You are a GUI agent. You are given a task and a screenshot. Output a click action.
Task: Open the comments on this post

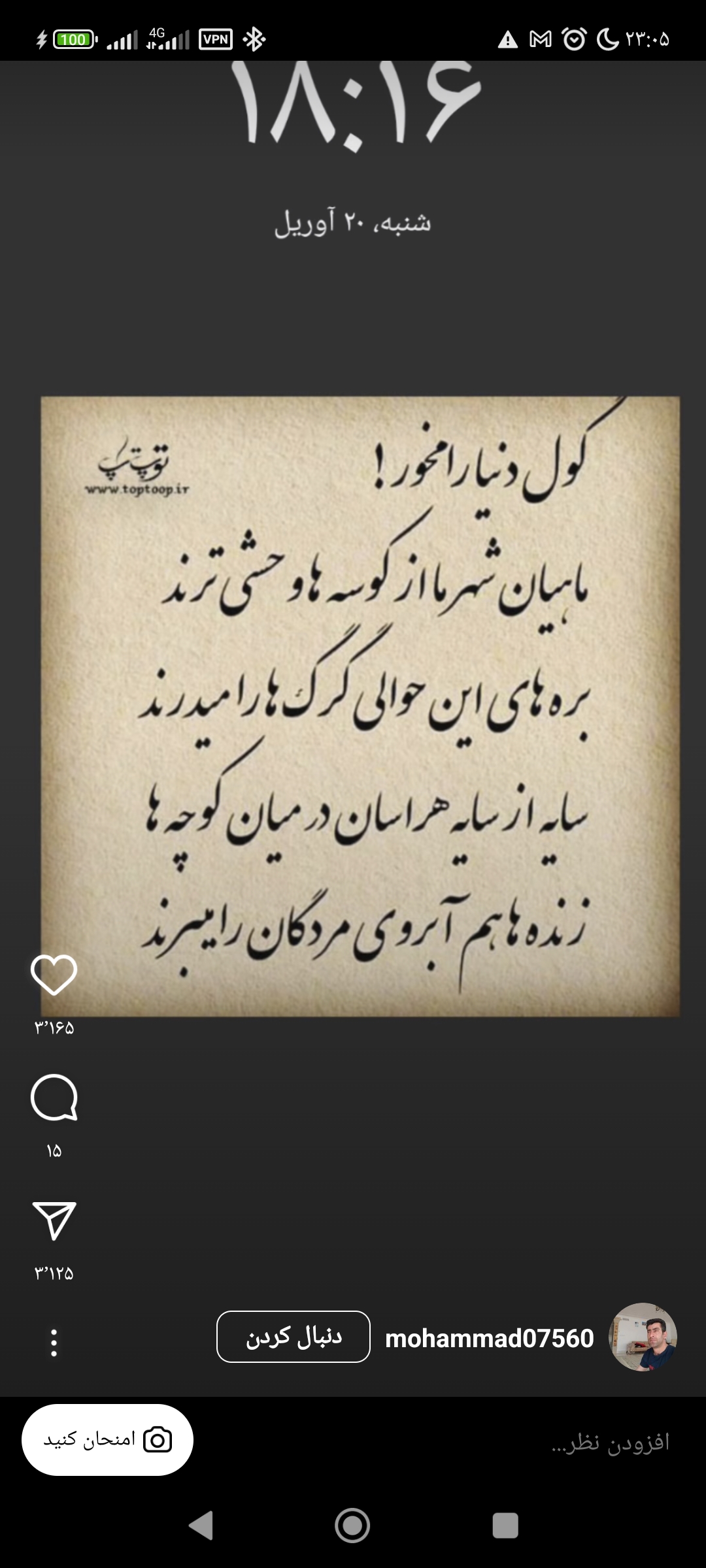(x=54, y=1098)
